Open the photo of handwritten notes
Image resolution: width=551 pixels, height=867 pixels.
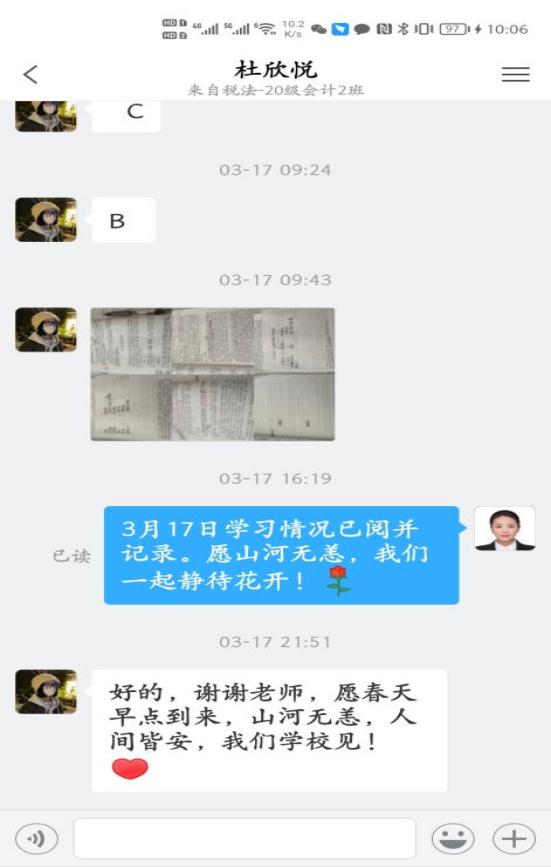pos(213,374)
